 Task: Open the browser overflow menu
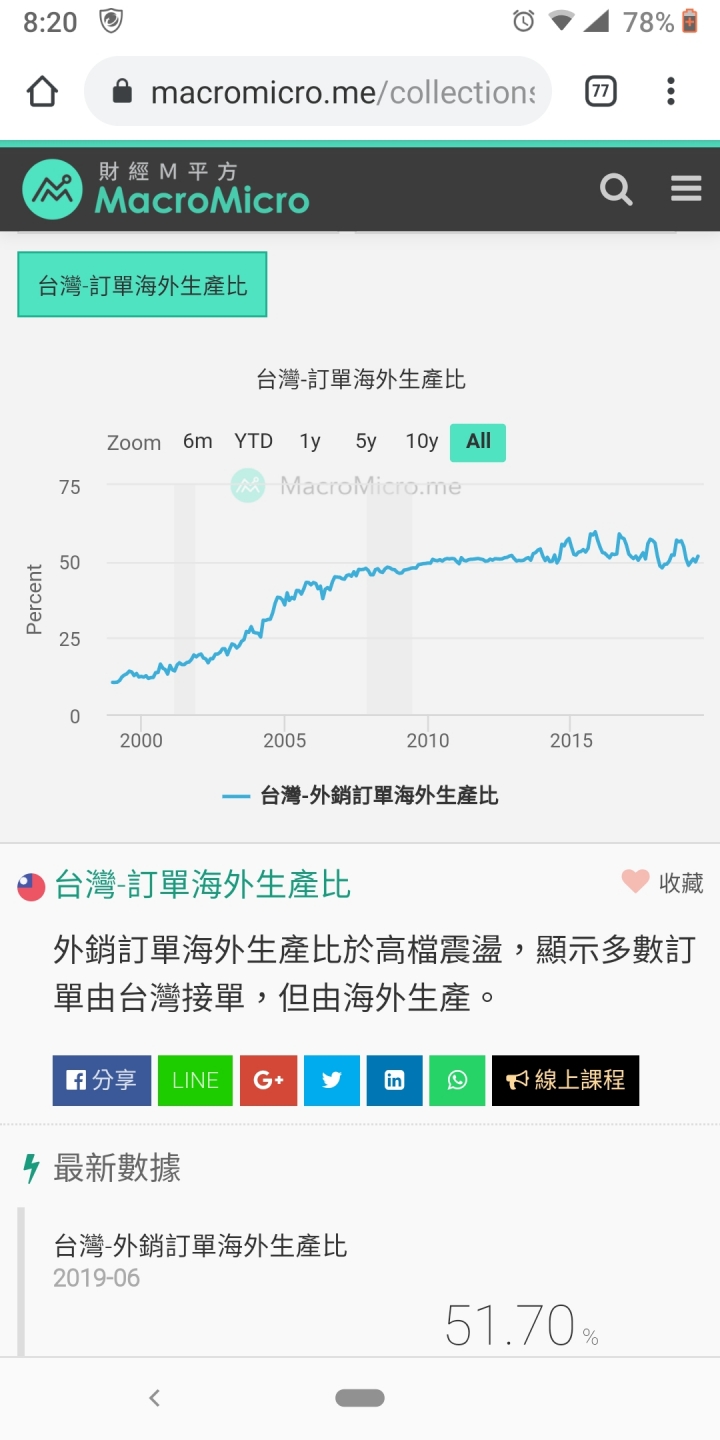(671, 92)
